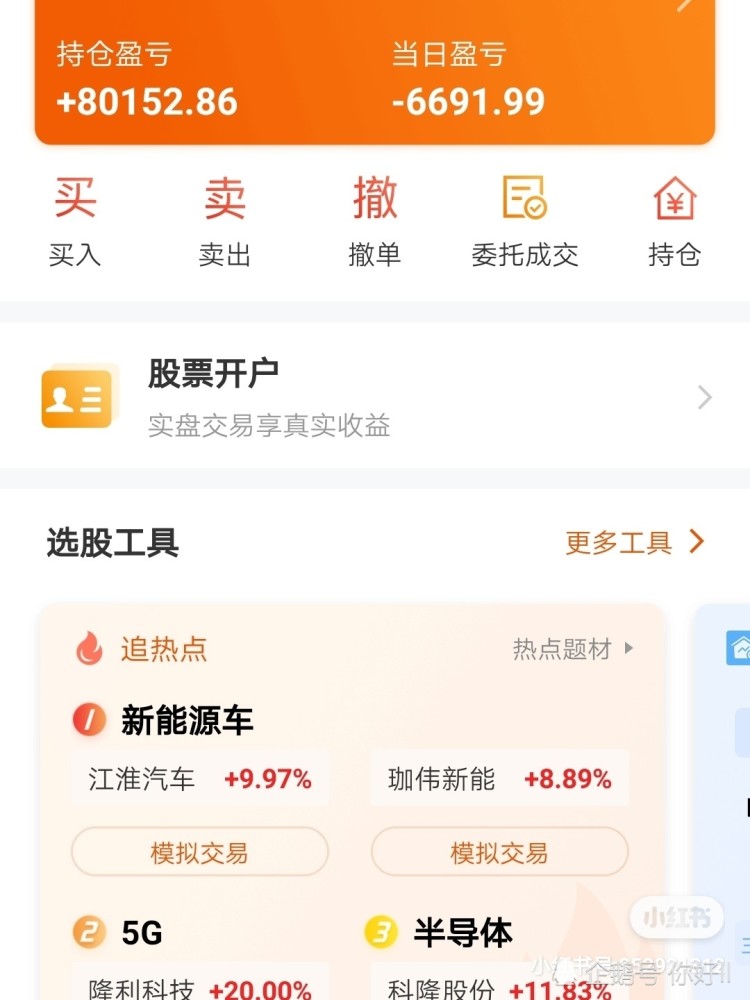Tap 更多工具 to see more tools
The height and width of the screenshot is (1000, 750).
pos(635,543)
